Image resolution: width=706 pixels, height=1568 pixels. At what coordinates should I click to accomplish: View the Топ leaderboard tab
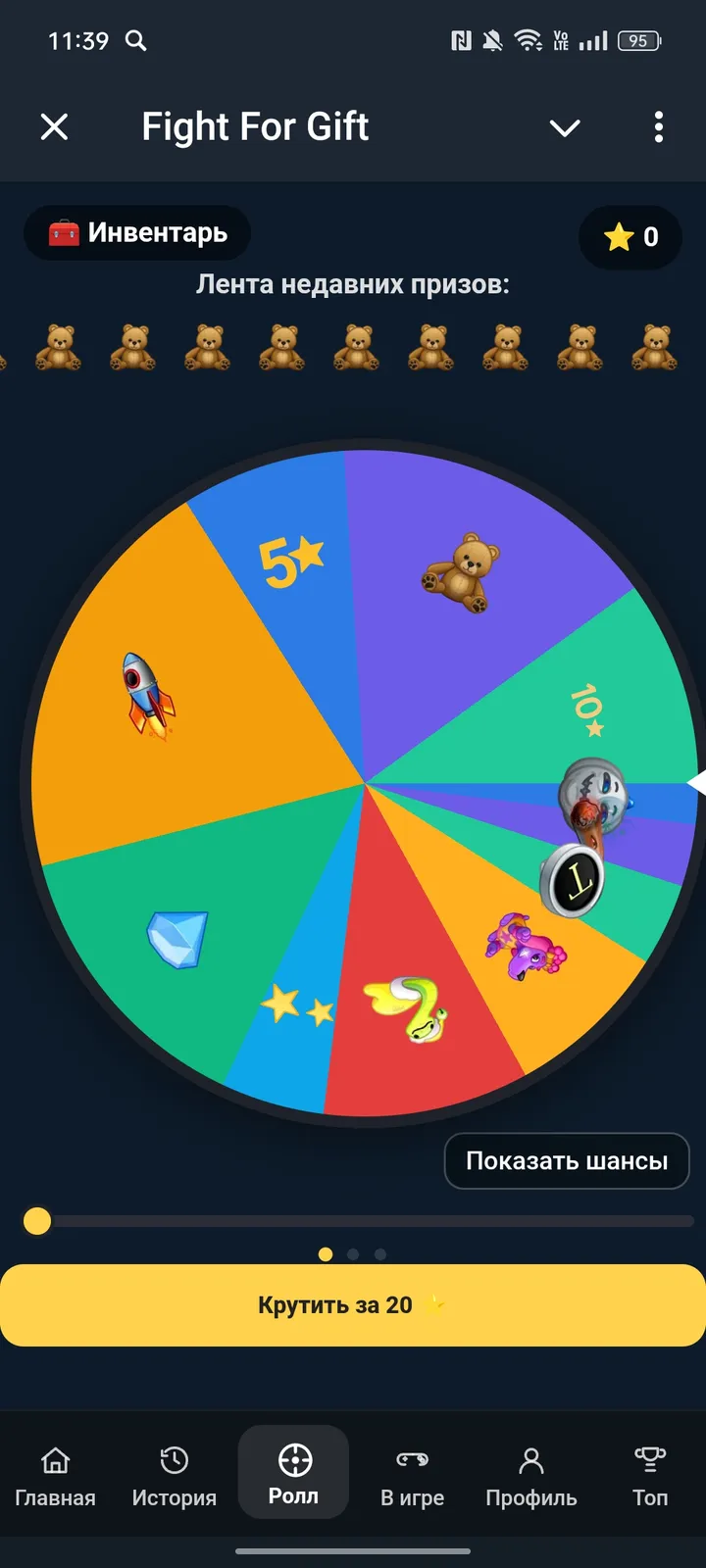pos(649,1476)
